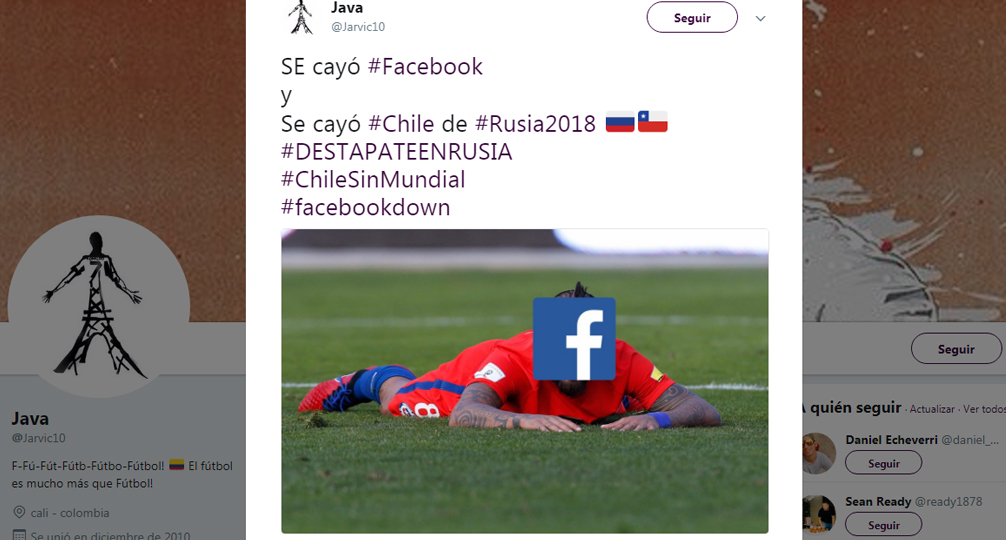
Task: Open Daniel Echeverri's profile
Action: tap(892, 440)
